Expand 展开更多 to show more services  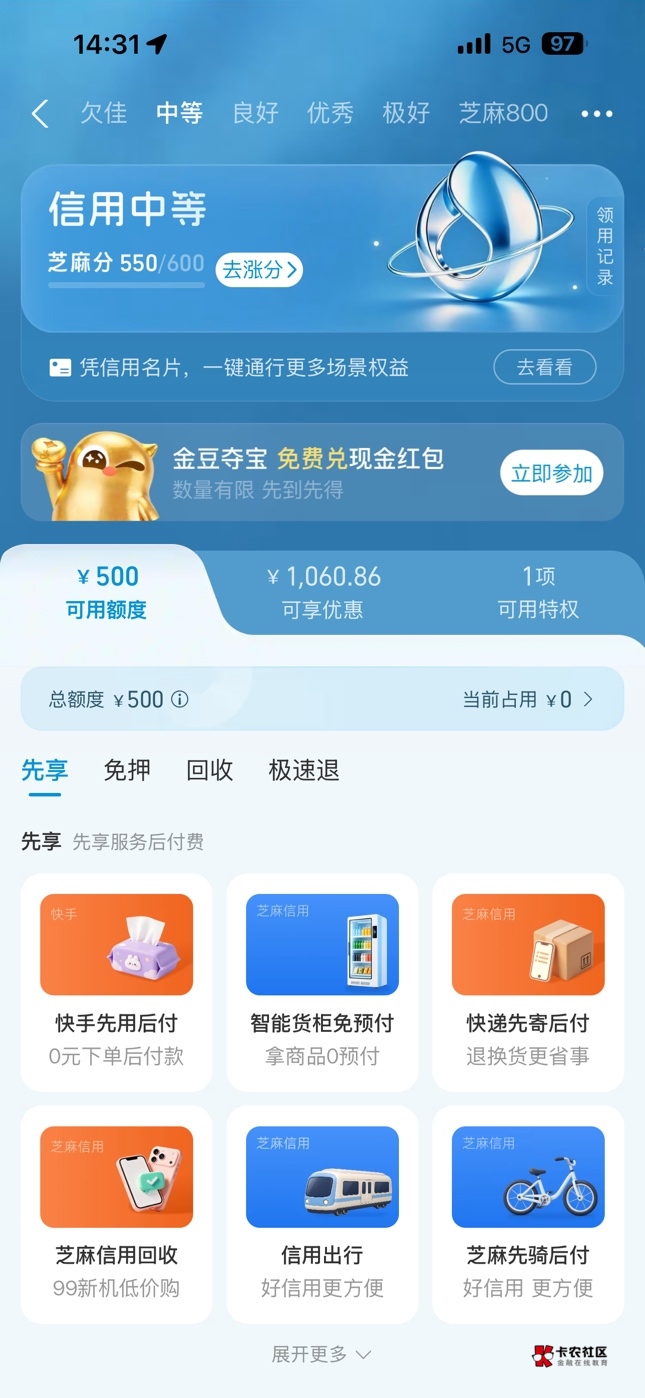(x=322, y=1354)
